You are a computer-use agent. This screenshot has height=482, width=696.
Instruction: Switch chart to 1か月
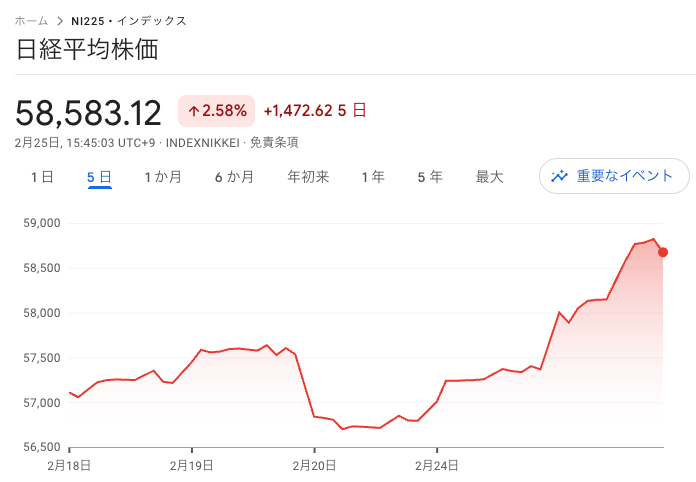tap(163, 177)
